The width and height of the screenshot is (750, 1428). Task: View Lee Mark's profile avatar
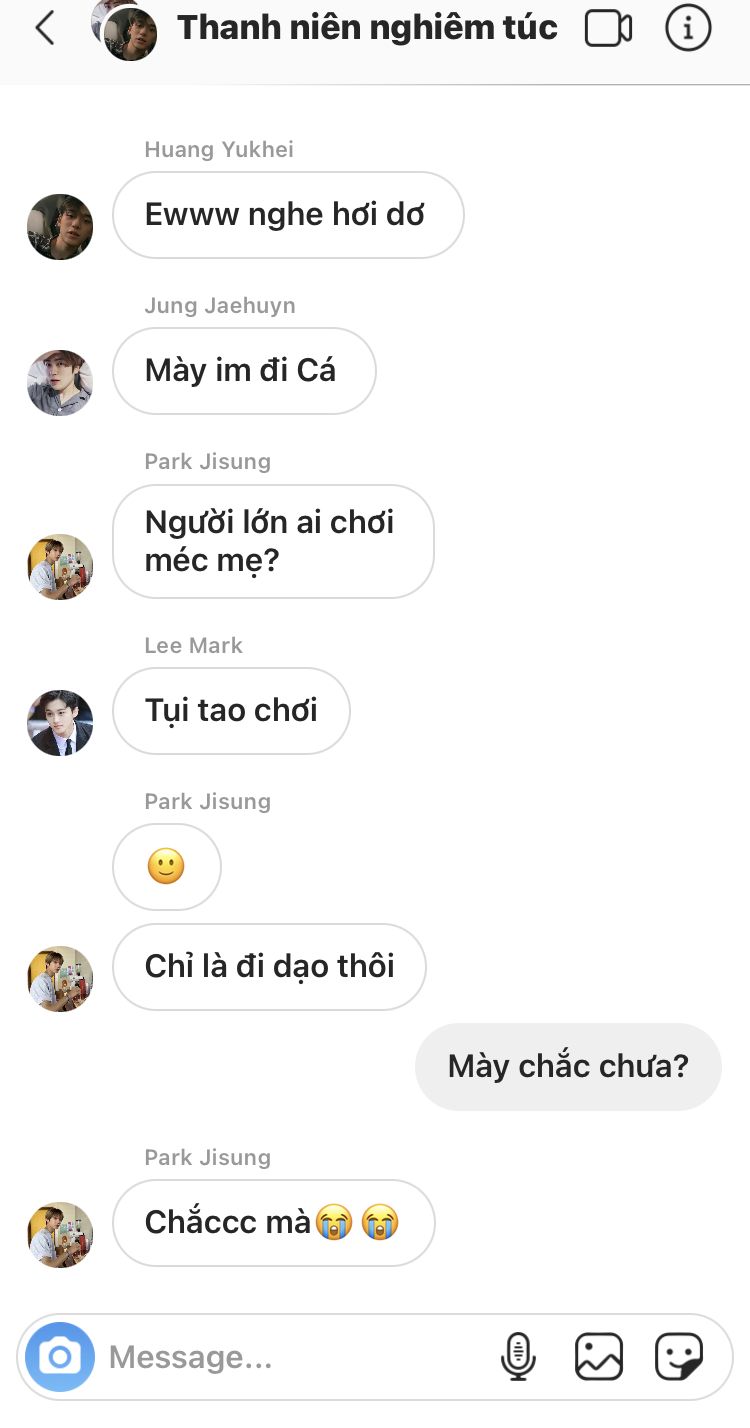pos(60,723)
